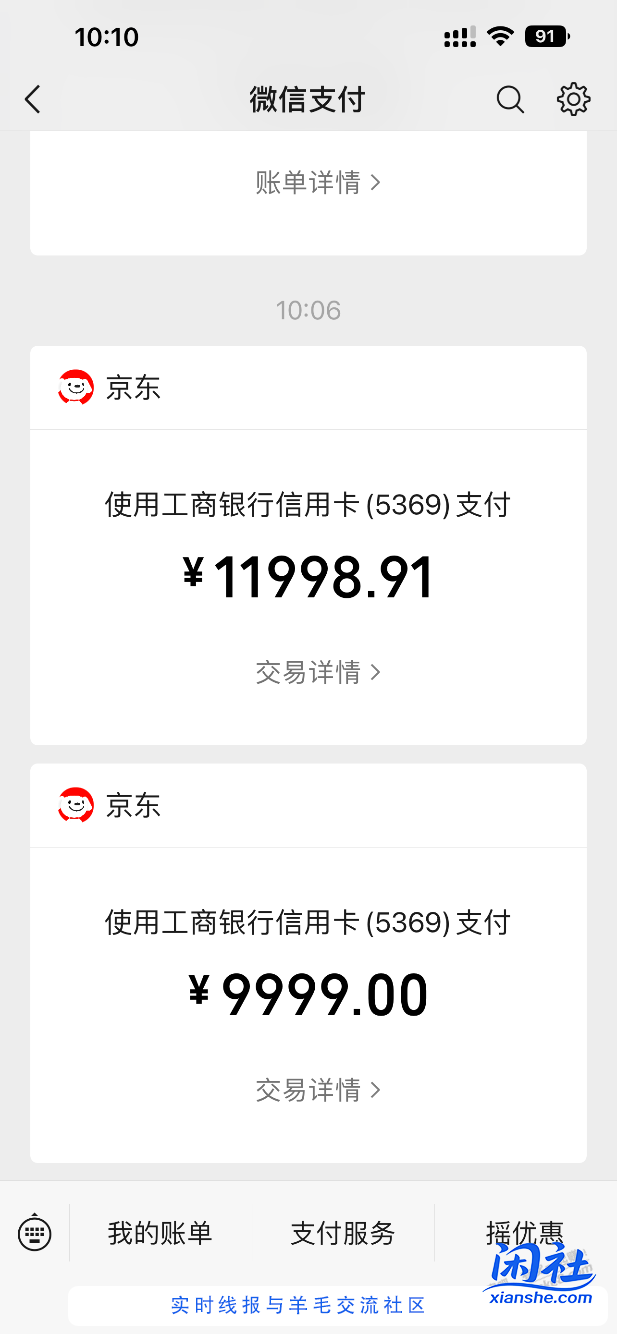Image resolution: width=617 pixels, height=1334 pixels.
Task: Select the 摇优惠 menu item
Action: pyautogui.click(x=525, y=1232)
